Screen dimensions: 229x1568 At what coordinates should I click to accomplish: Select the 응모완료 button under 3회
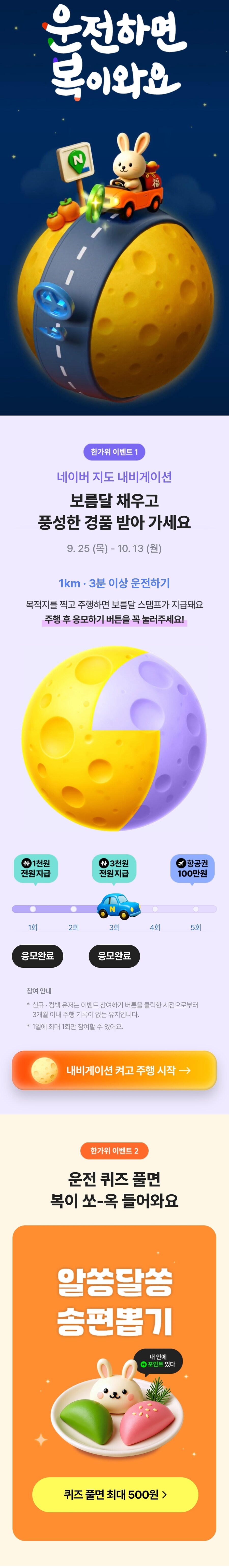114,955
